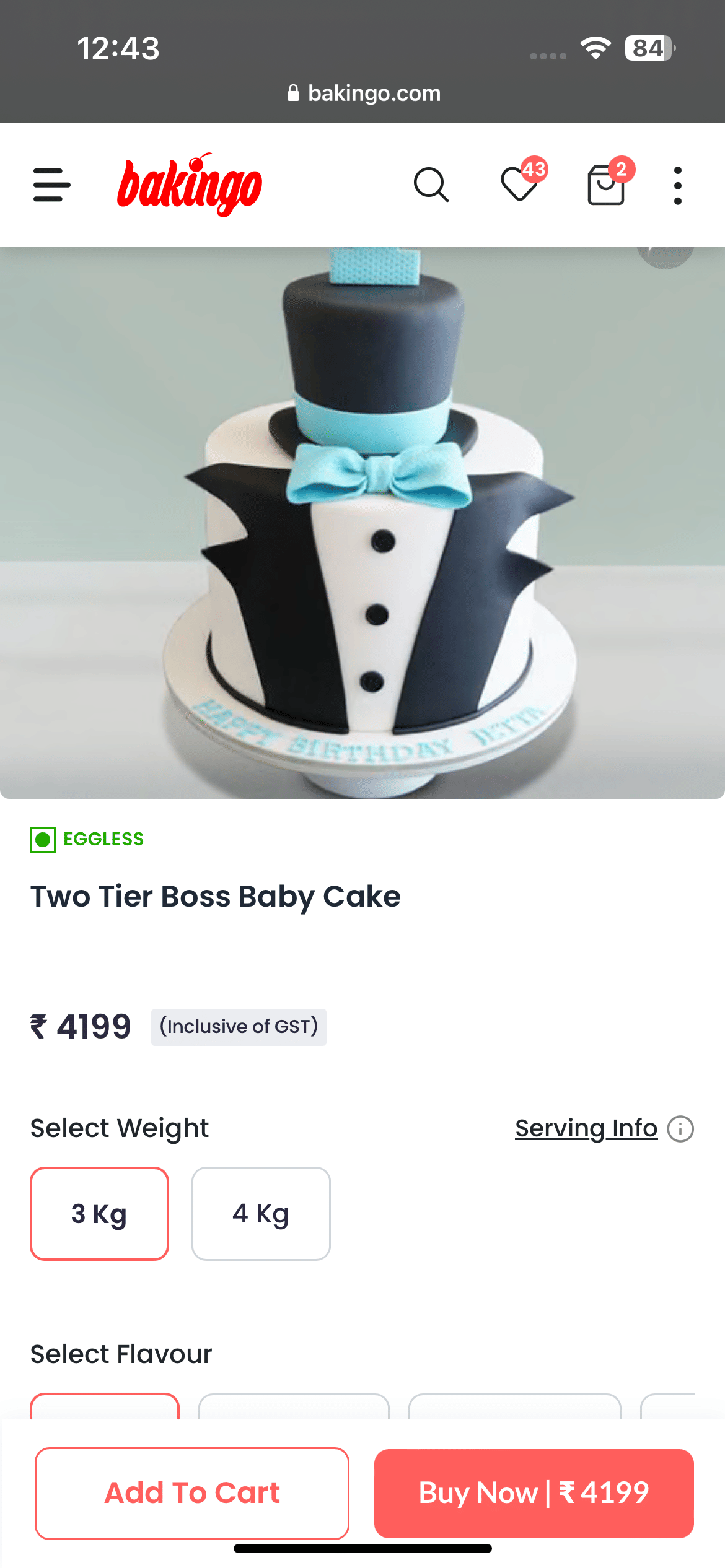This screenshot has height=1568, width=725.
Task: Buy now for ₹ 4199
Action: pyautogui.click(x=534, y=1492)
